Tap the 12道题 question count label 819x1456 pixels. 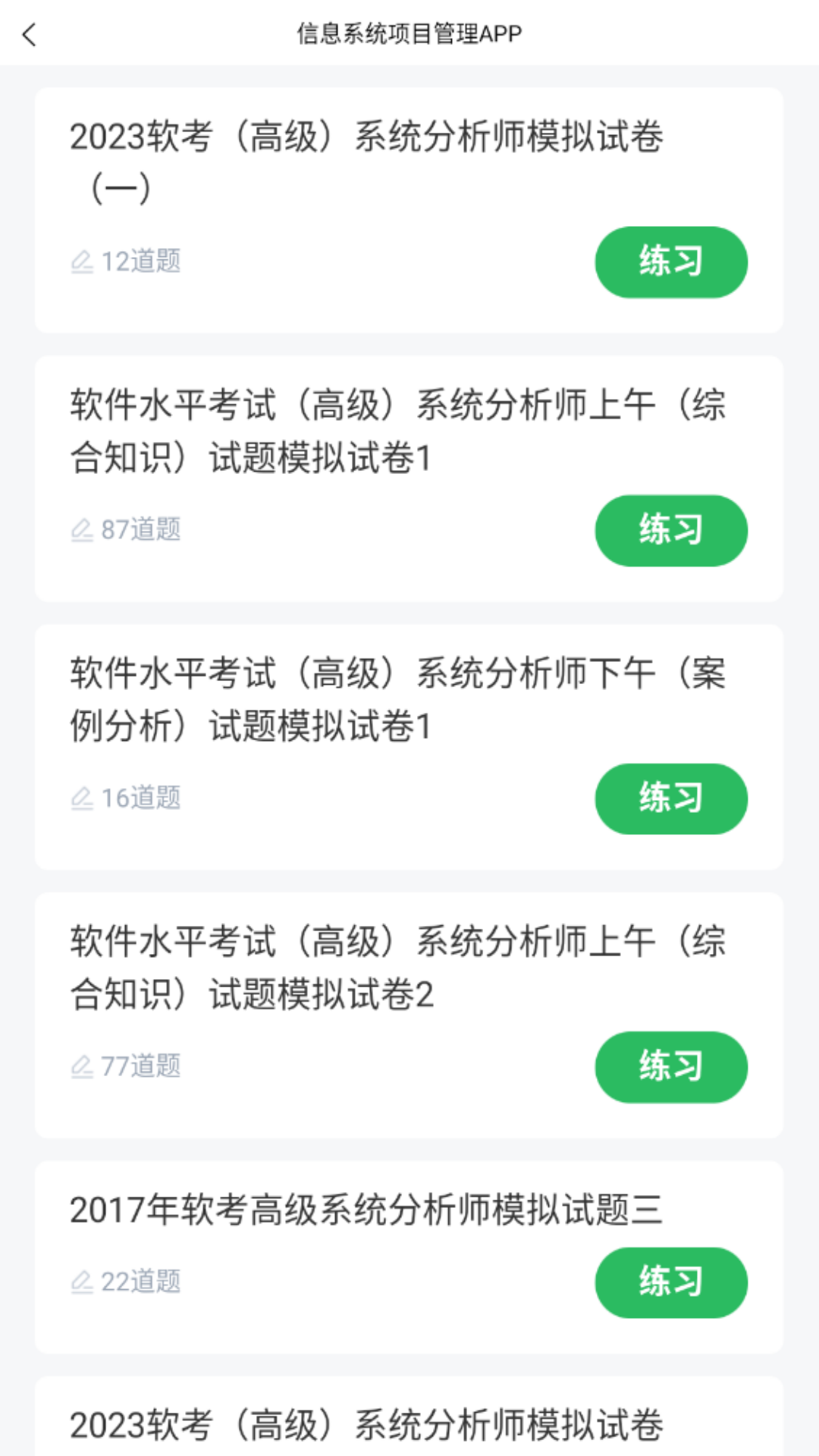[142, 261]
